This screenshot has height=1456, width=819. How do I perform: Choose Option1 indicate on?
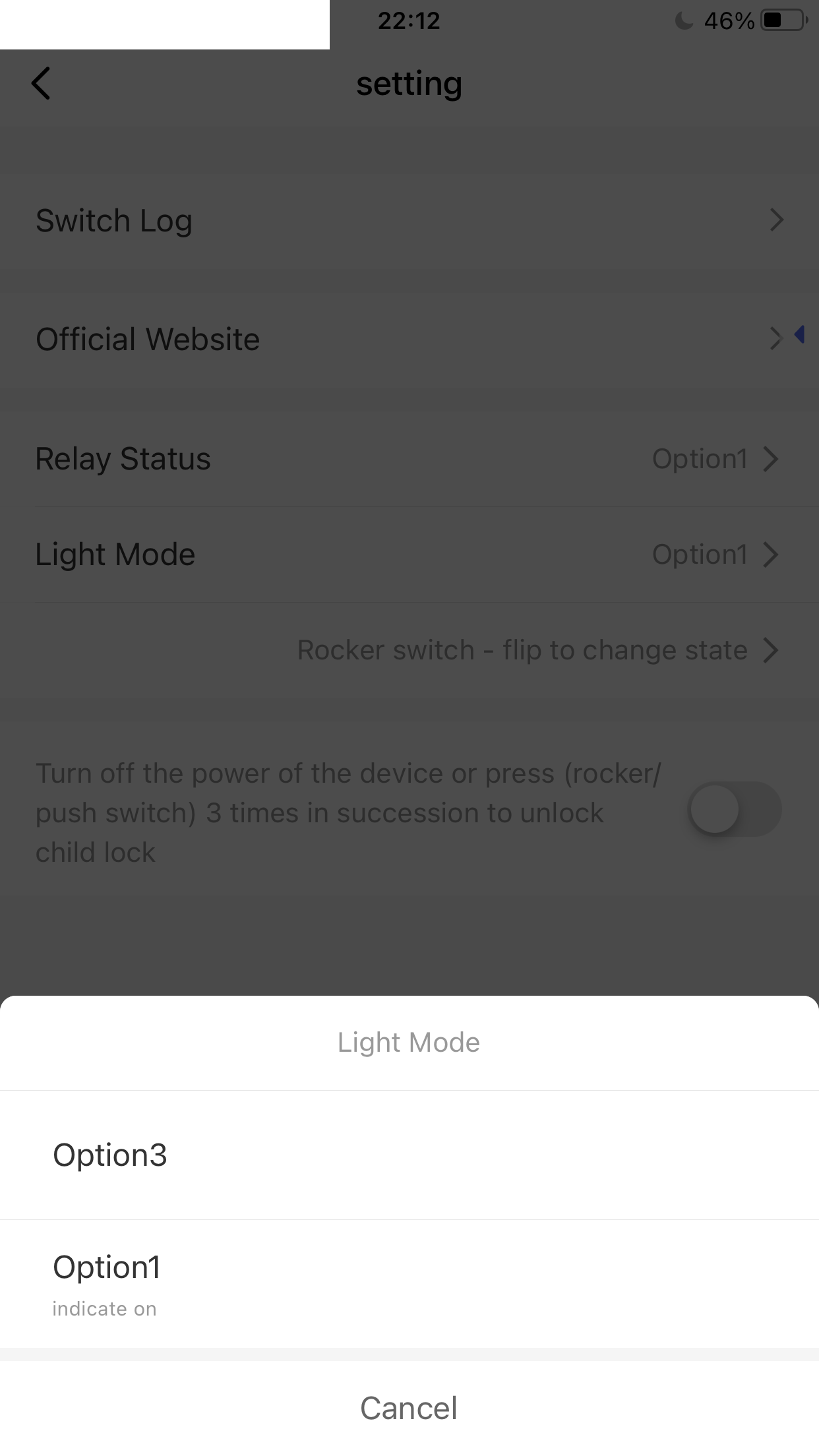pyautogui.click(x=409, y=1283)
